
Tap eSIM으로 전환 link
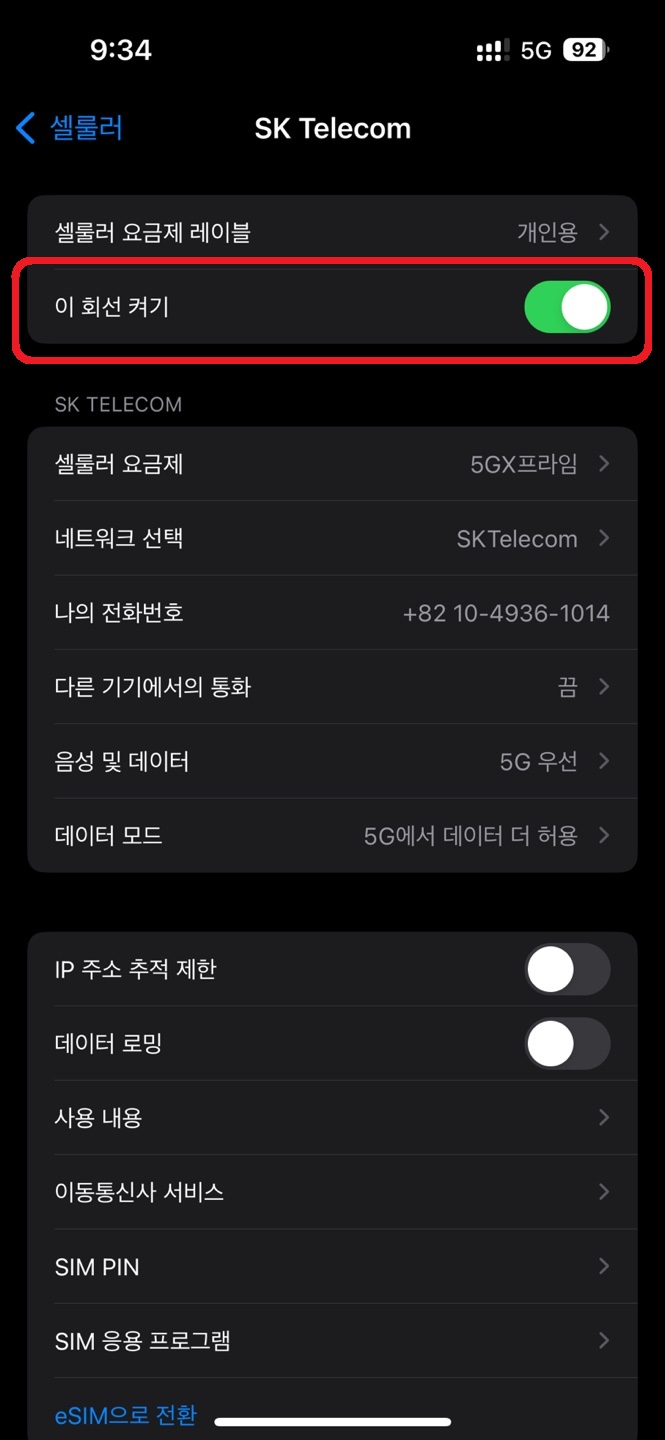(126, 1415)
